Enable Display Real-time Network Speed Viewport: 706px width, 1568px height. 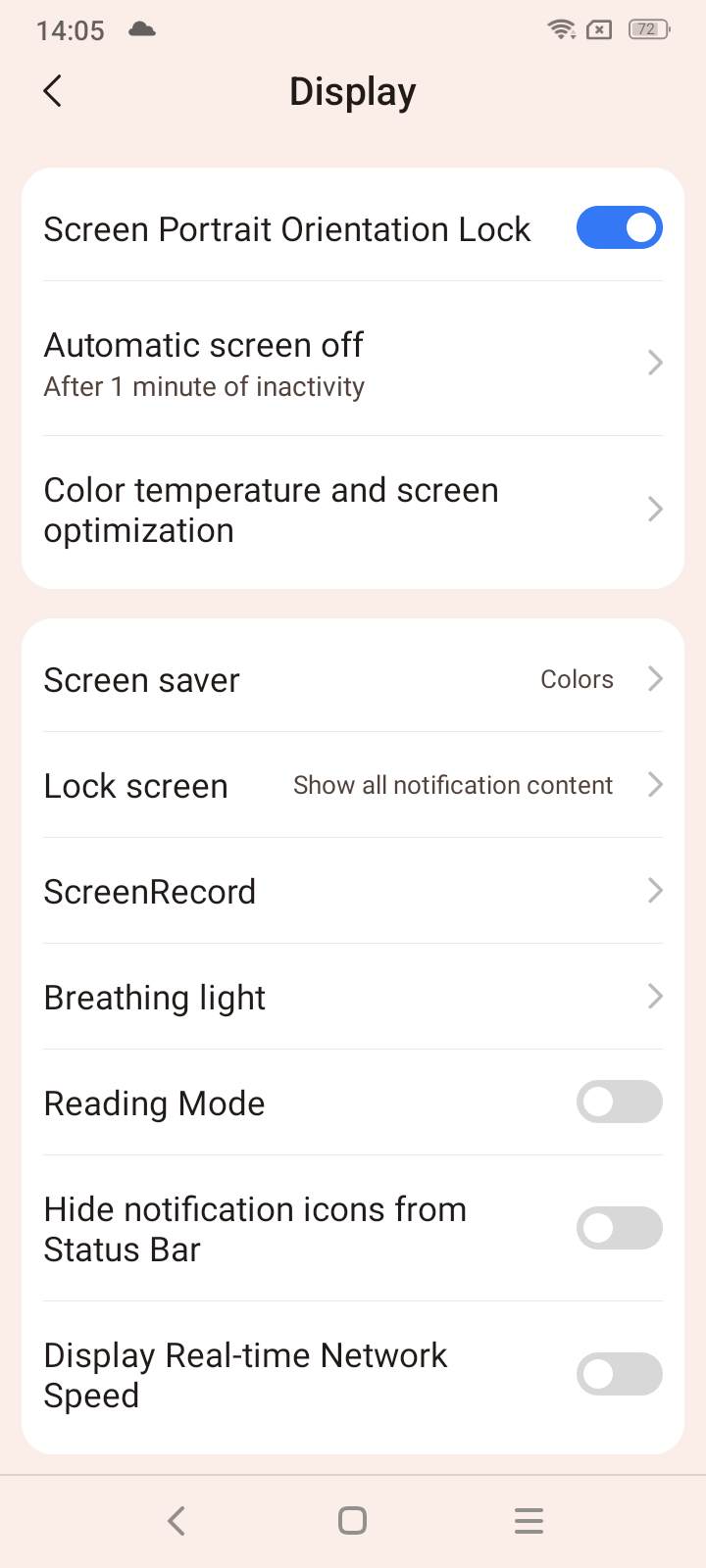click(x=619, y=1374)
